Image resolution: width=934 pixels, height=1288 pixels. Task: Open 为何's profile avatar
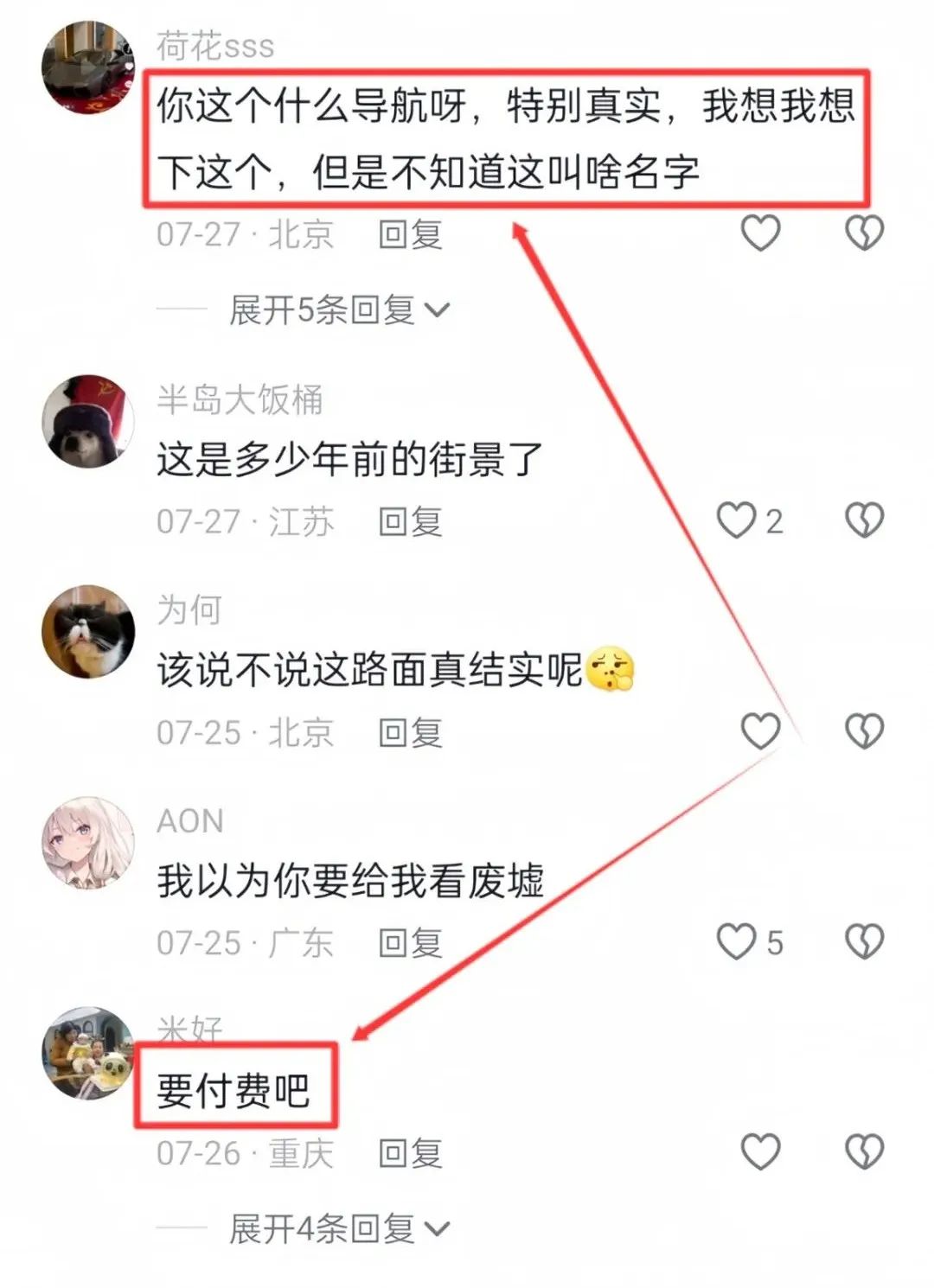pos(88,632)
